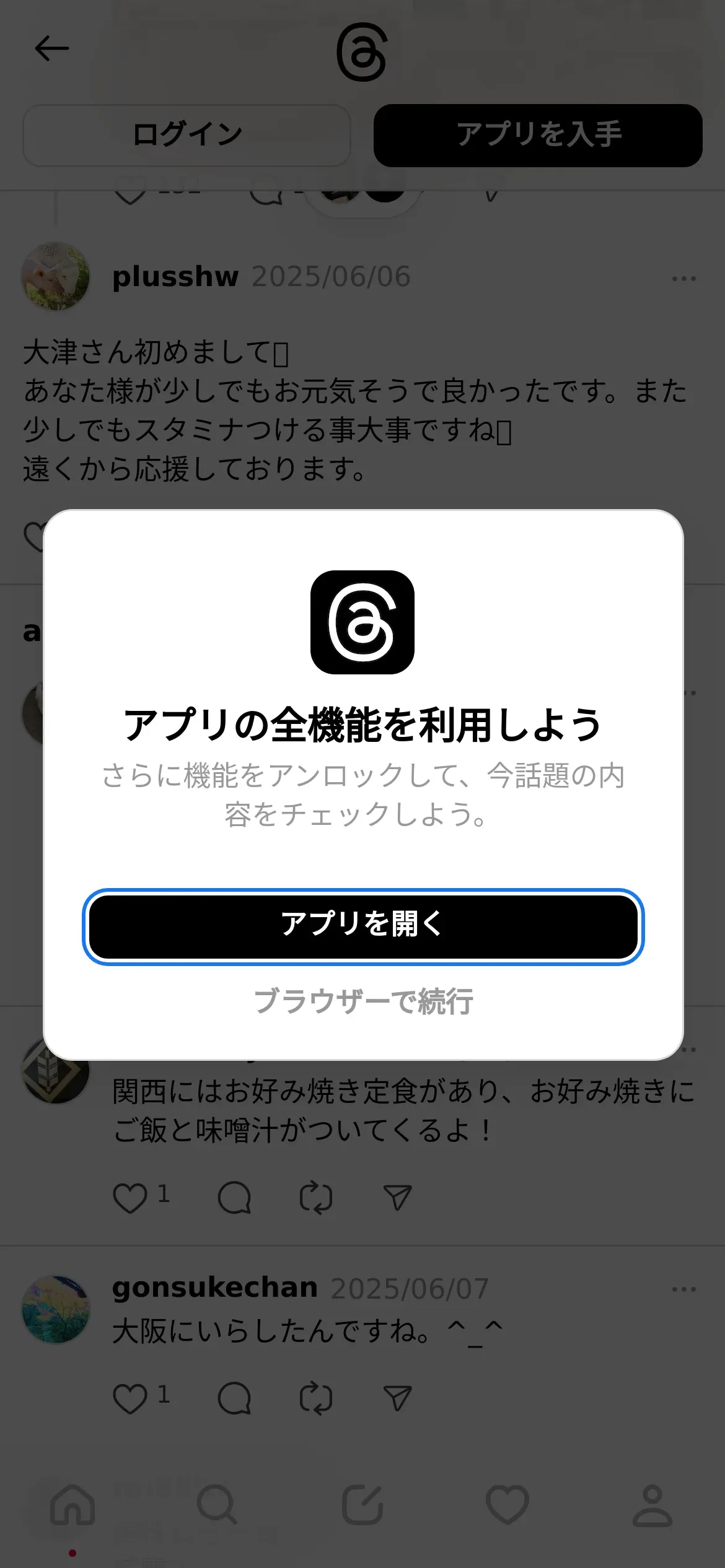Choose ブラウザーで続行 to stay in browser
The height and width of the screenshot is (1568, 725).
coord(363,1001)
